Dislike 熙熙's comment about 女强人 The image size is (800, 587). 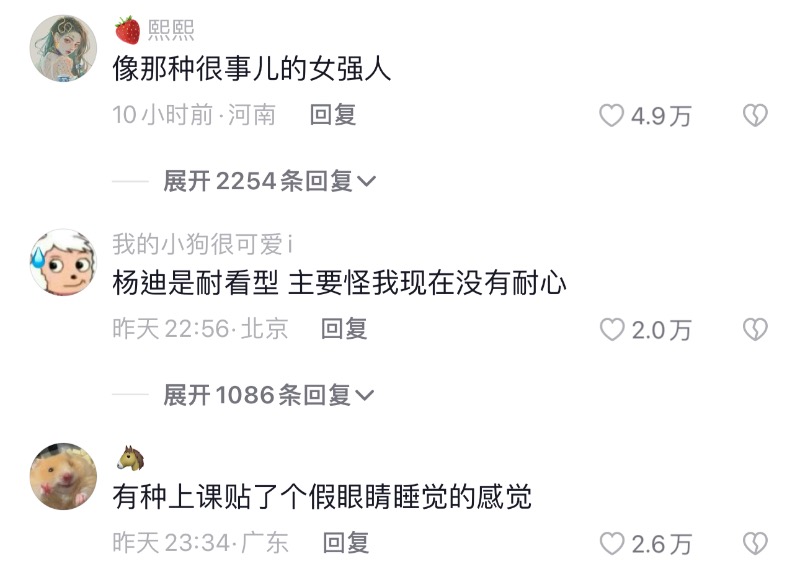point(755,116)
